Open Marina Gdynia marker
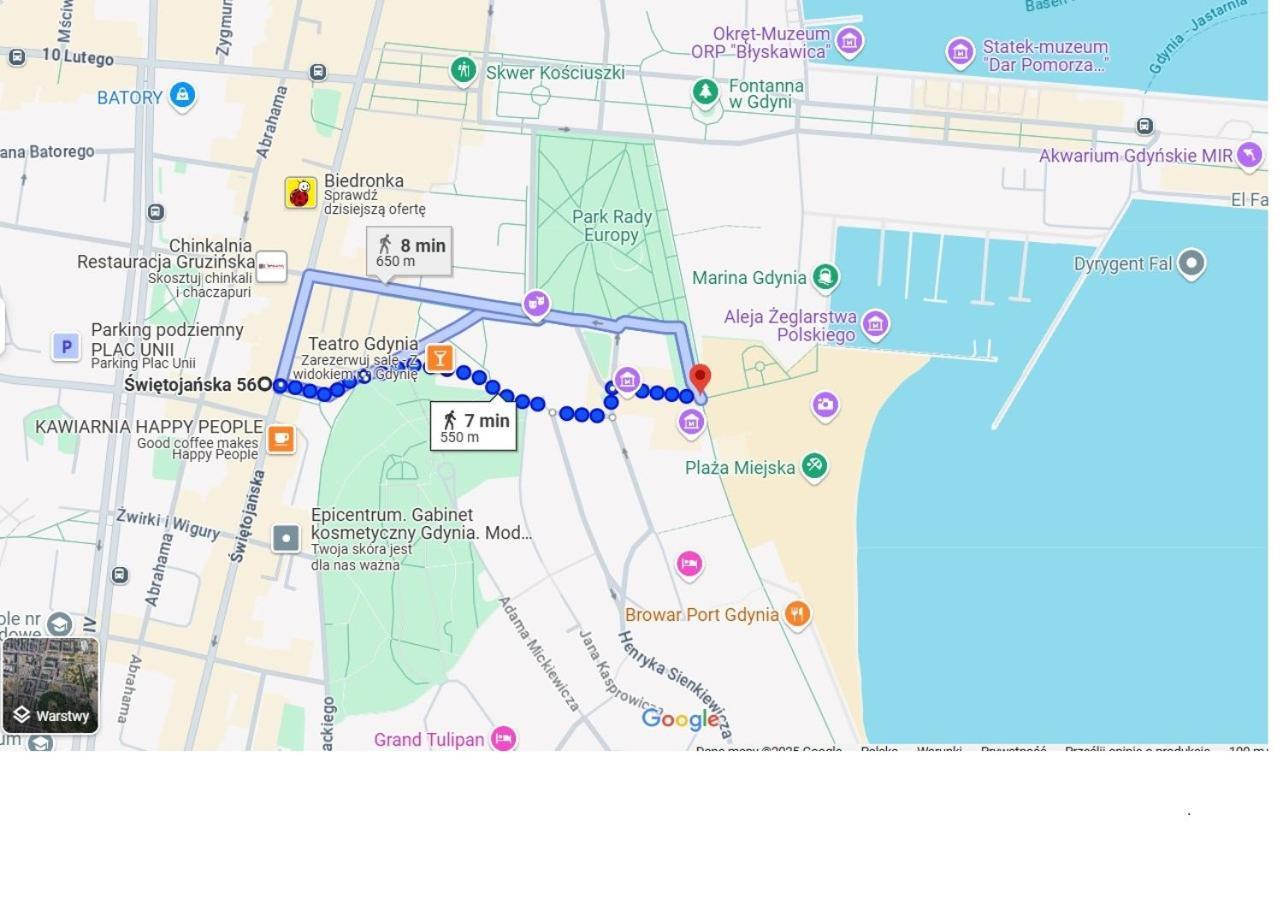 [825, 277]
